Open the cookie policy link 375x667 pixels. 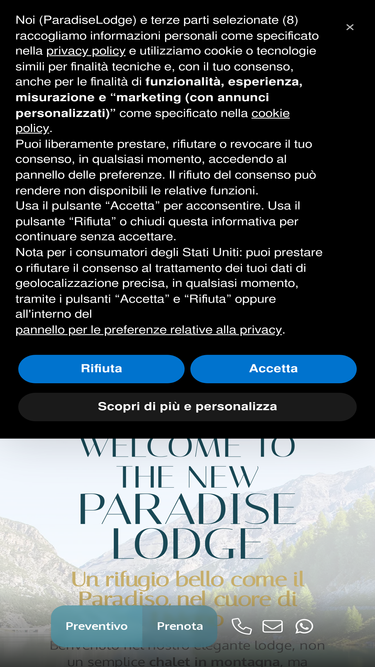[153, 121]
